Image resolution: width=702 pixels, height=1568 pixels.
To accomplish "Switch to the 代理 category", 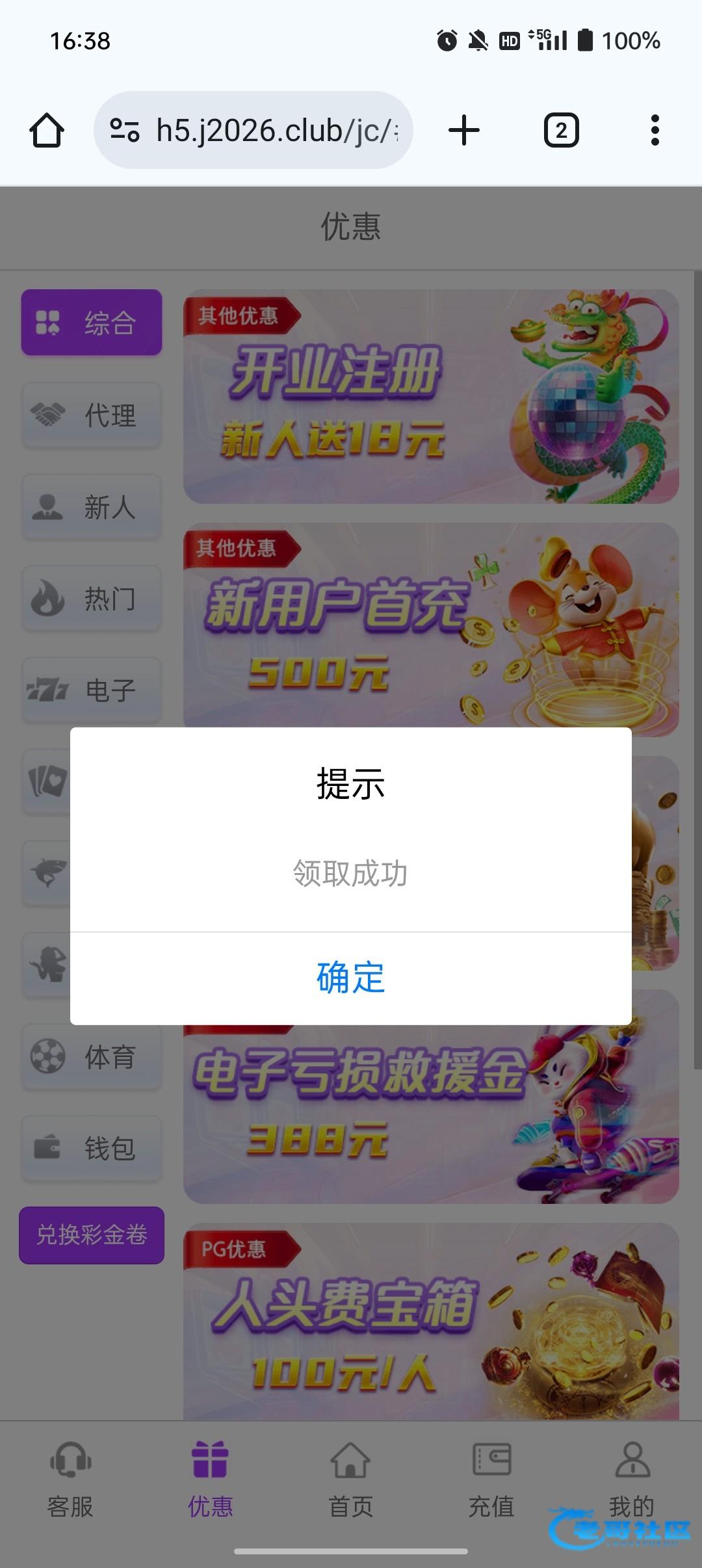I will 92,415.
